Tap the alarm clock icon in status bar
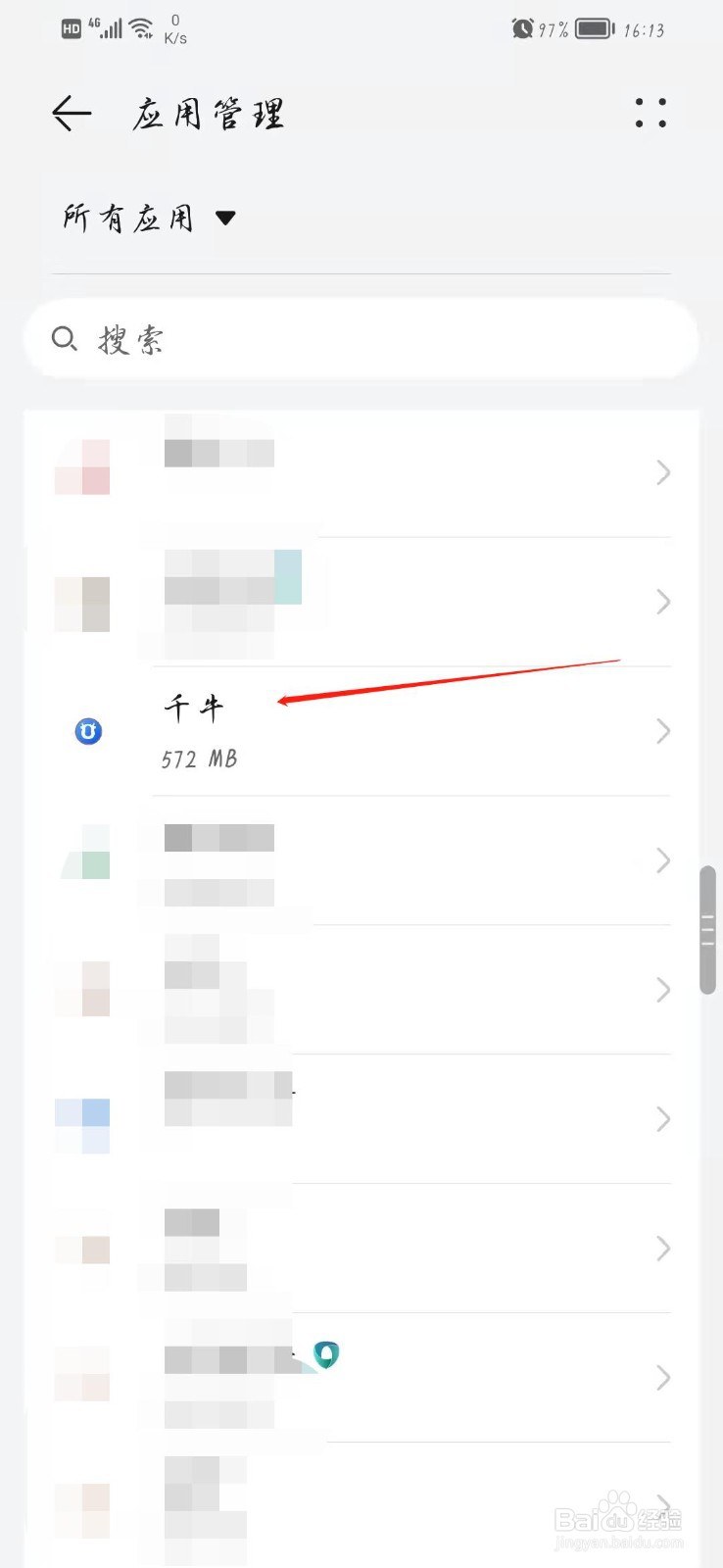This screenshot has width=723, height=1568. point(521,28)
